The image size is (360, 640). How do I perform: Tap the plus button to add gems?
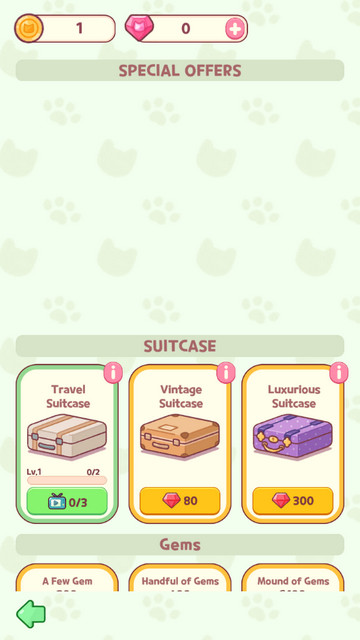pyautogui.click(x=235, y=29)
